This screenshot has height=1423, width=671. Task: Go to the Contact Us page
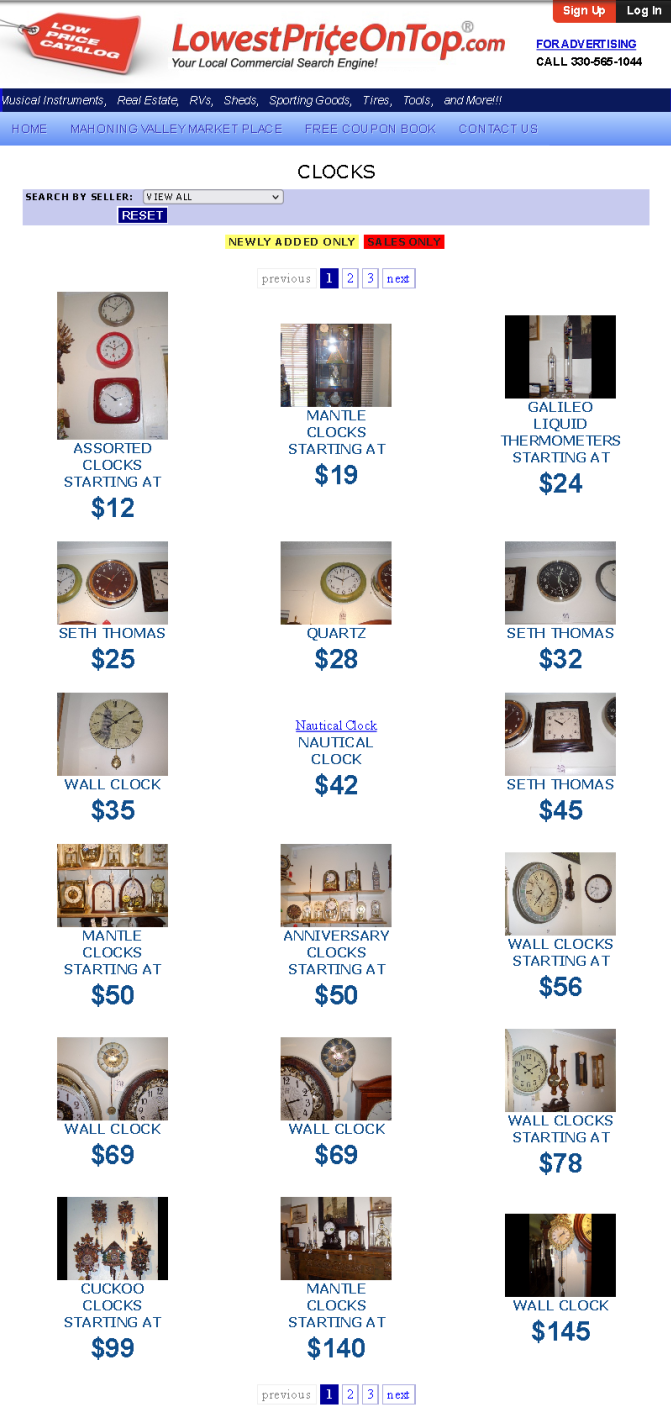498,129
